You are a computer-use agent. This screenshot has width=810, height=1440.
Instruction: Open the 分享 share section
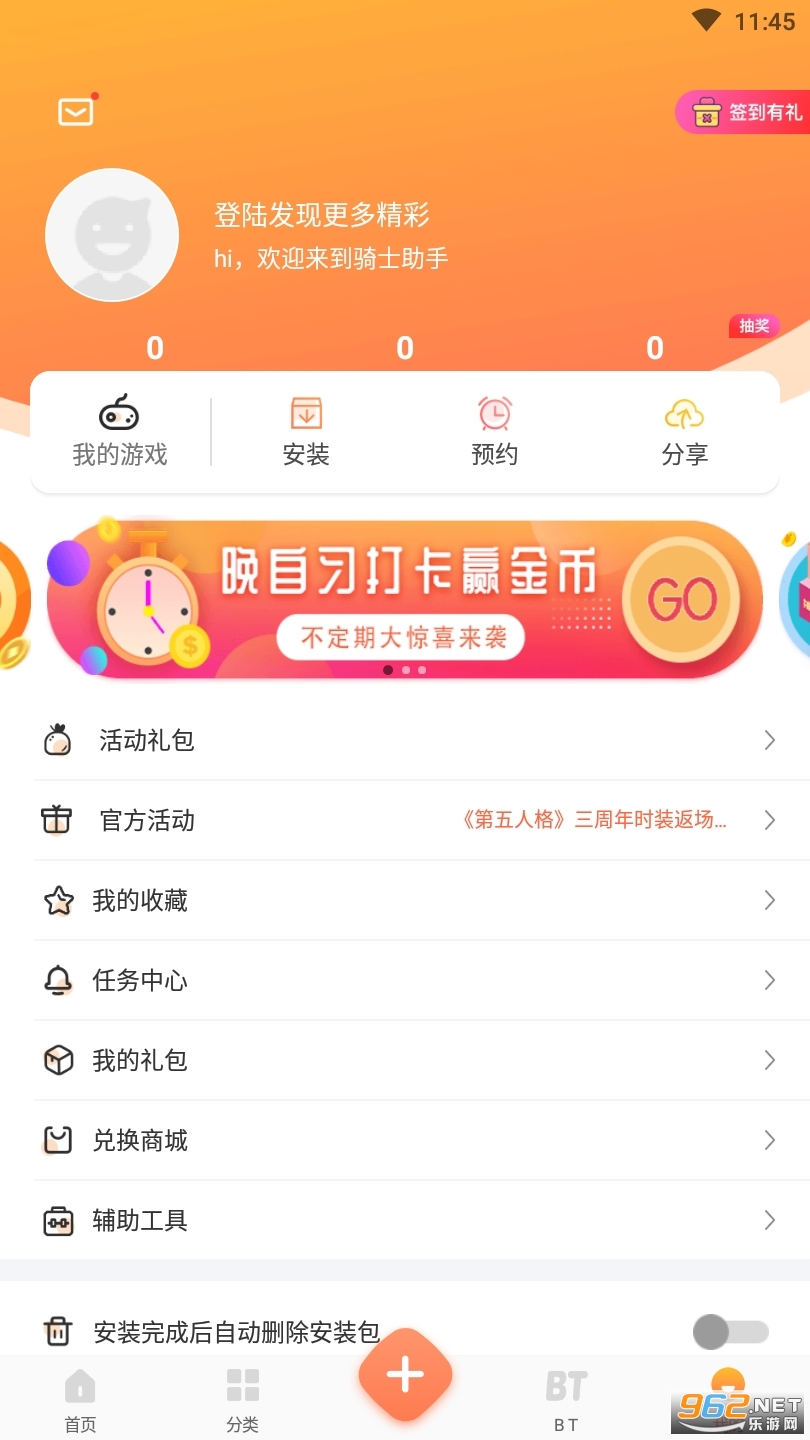coord(684,432)
